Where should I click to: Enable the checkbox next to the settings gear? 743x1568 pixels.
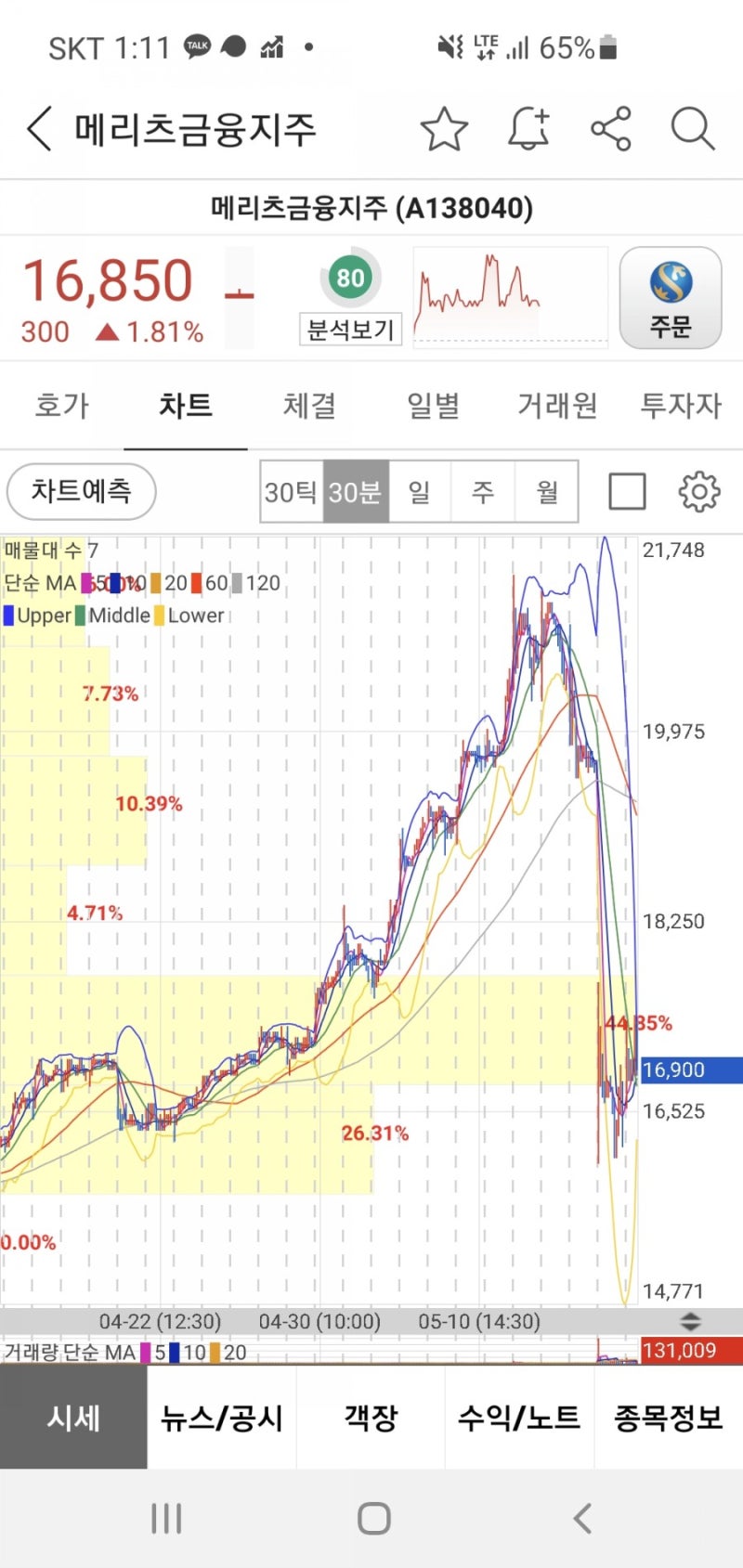pos(627,492)
